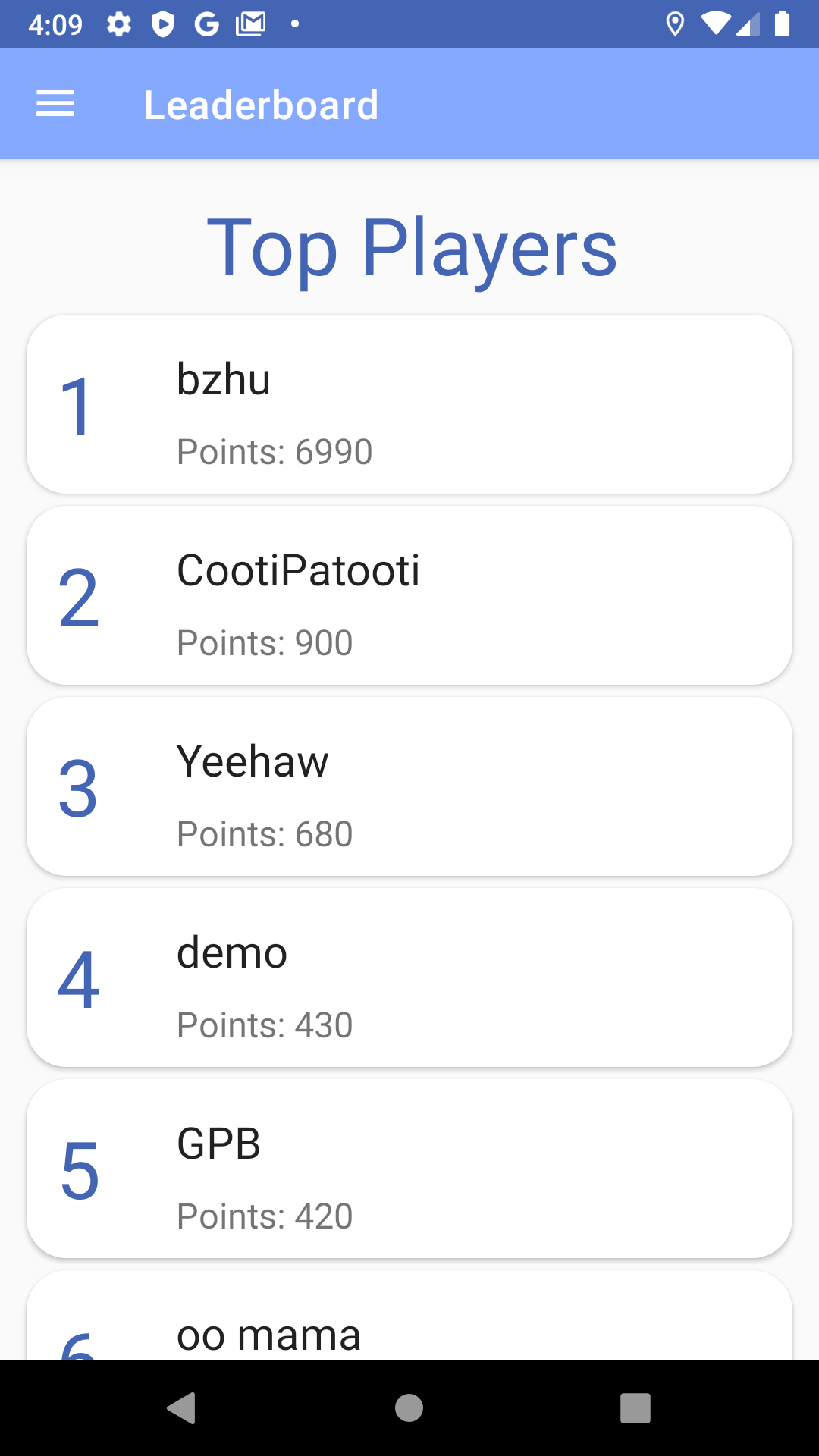Open the hamburger navigation drawer menu
This screenshot has height=1456, width=819.
click(x=55, y=104)
